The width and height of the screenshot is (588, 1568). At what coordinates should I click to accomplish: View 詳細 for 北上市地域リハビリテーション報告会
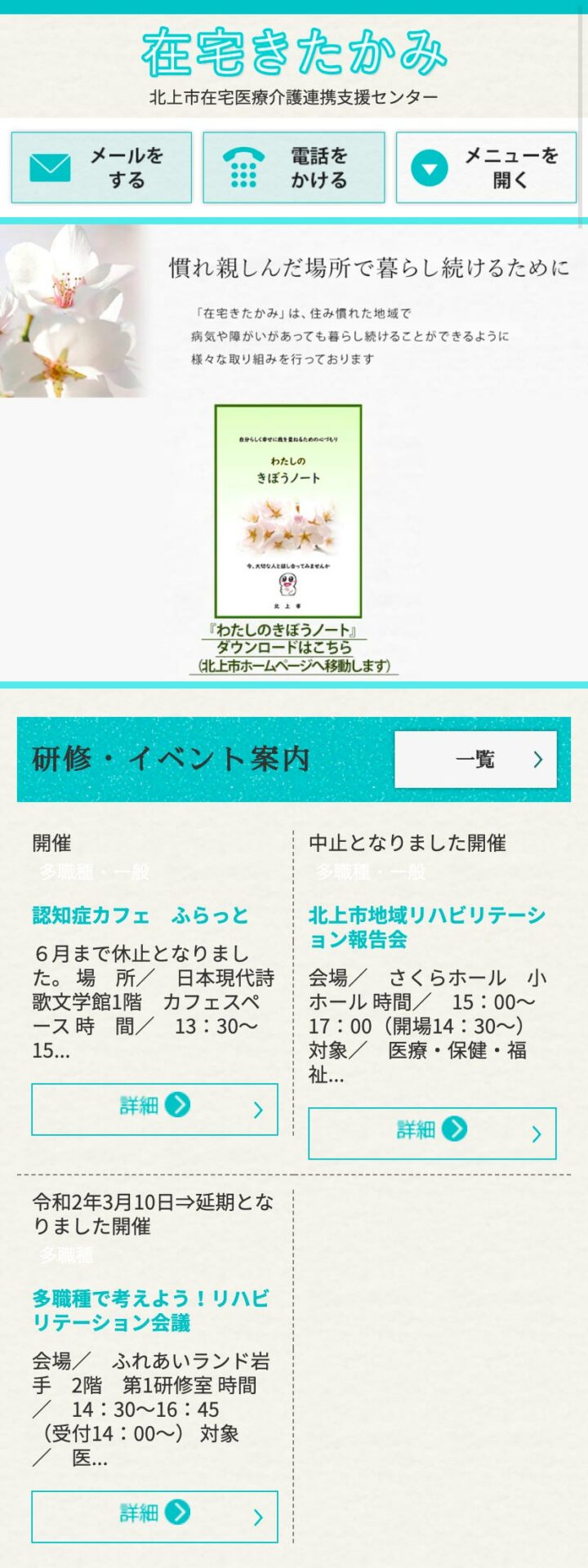[432, 1133]
